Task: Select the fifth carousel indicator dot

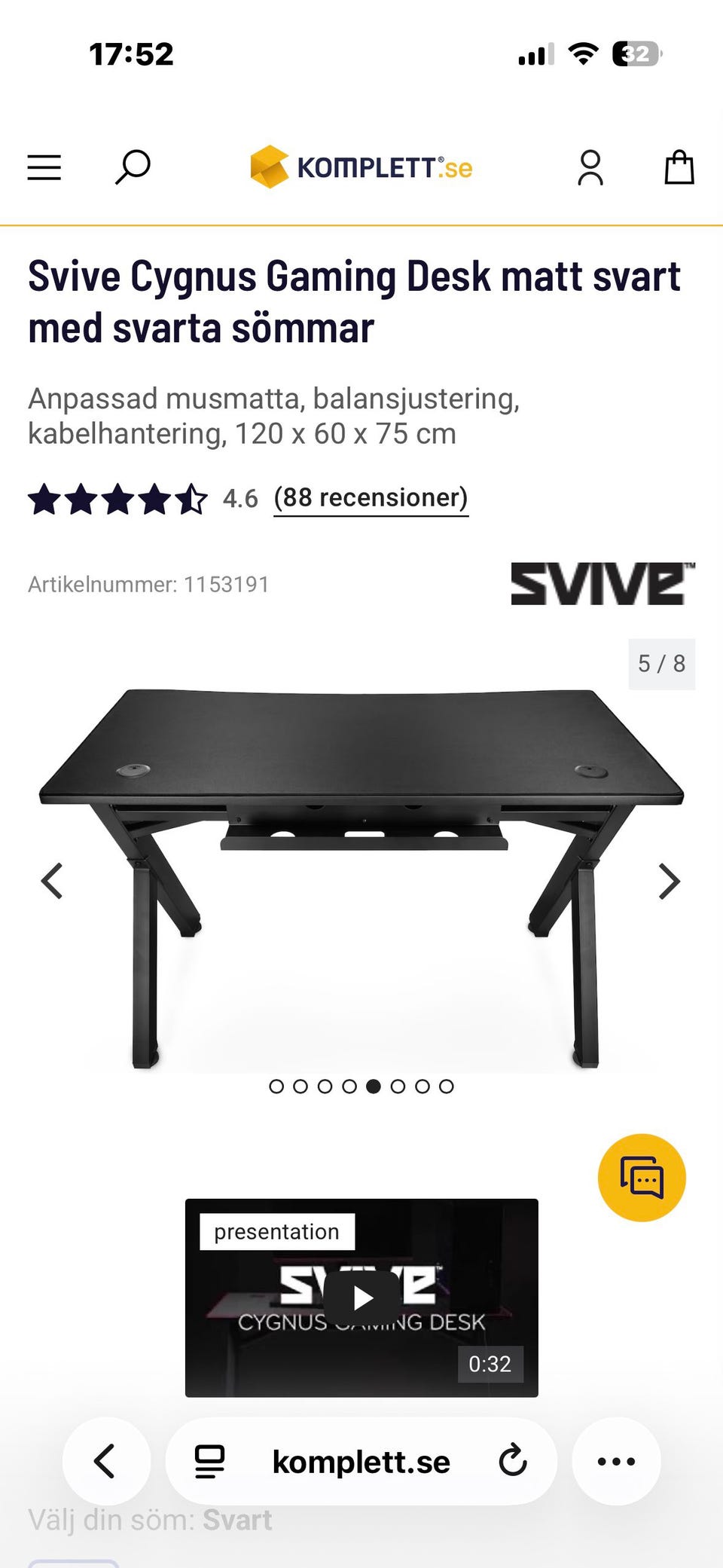Action: point(373,1087)
